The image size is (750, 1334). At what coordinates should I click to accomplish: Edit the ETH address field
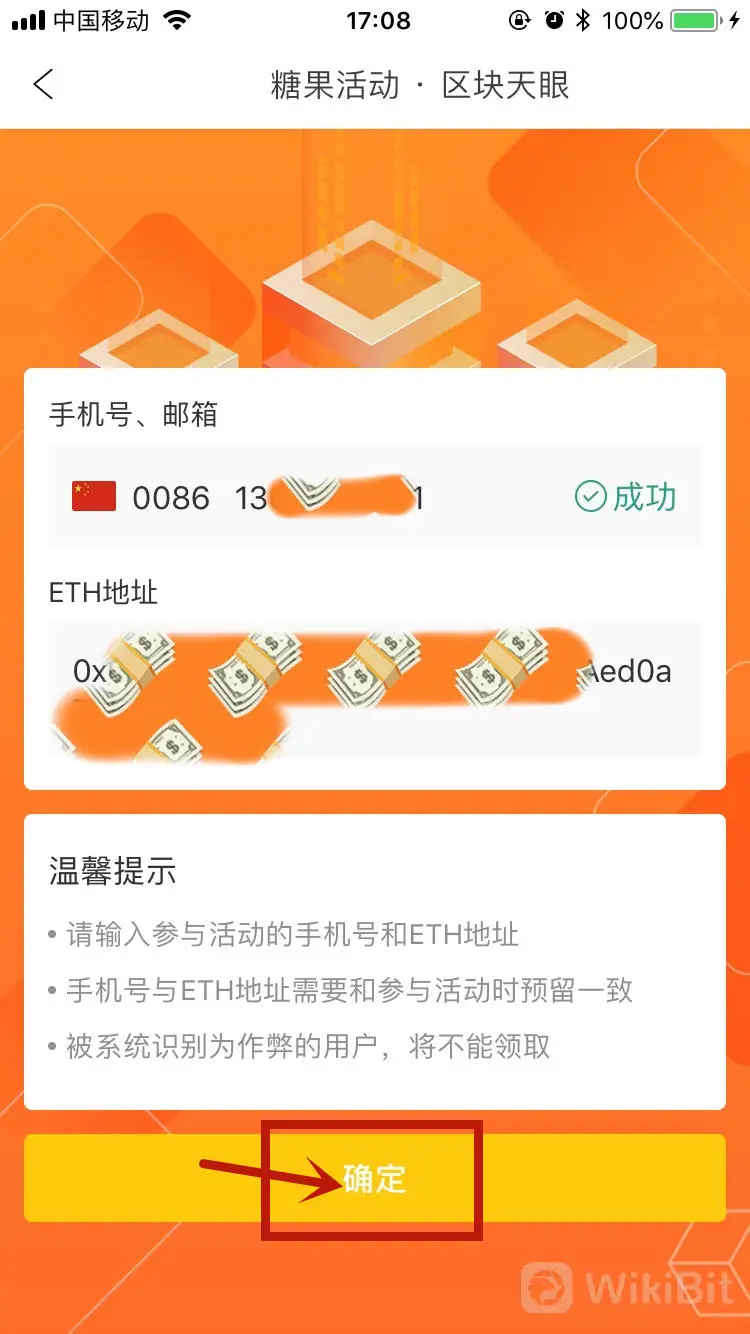pos(374,690)
